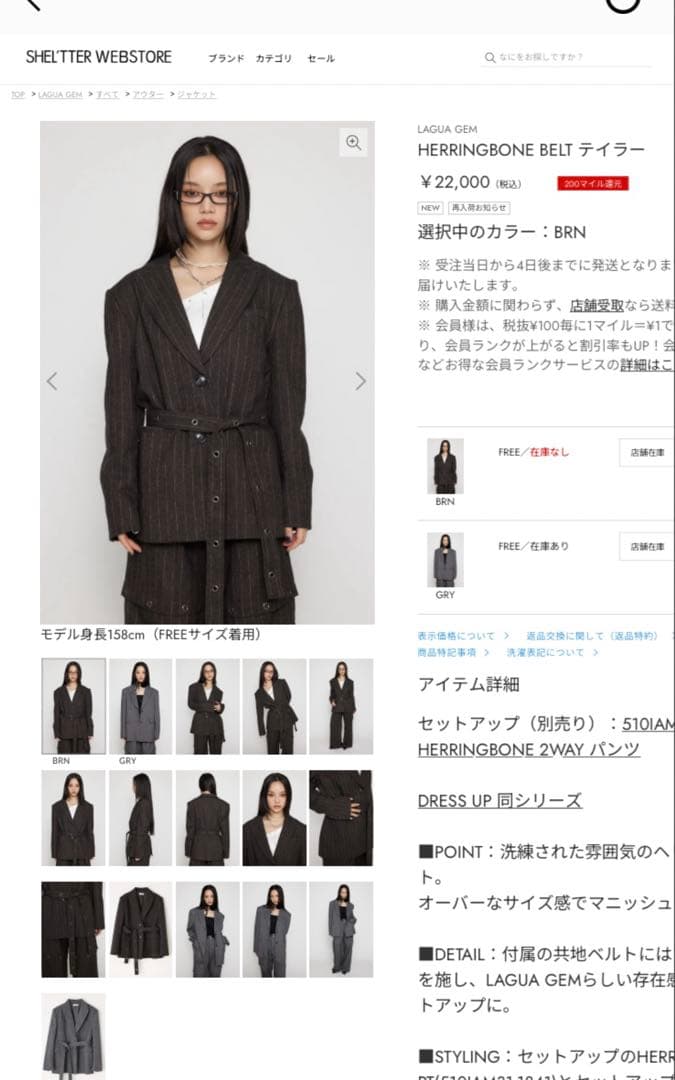Screen dimensions: 675x1080
Task: Show the next product image
Action: (360, 381)
